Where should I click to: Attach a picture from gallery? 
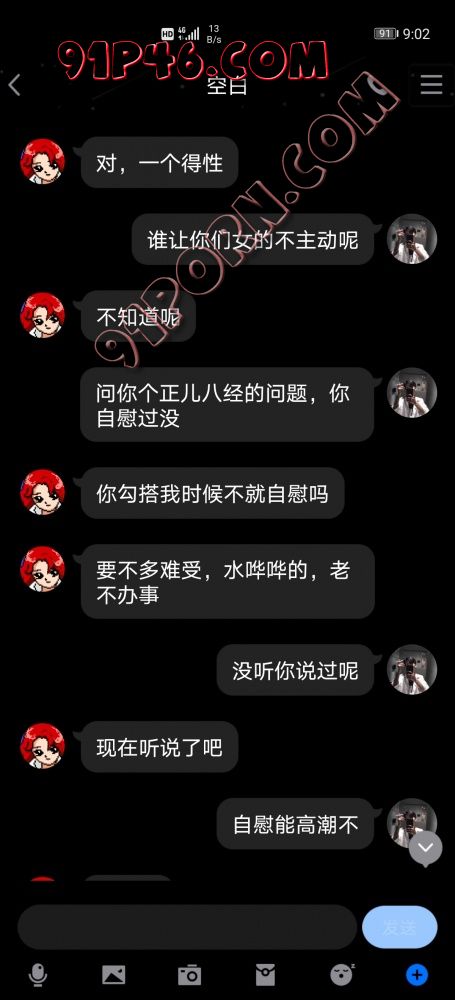(114, 974)
